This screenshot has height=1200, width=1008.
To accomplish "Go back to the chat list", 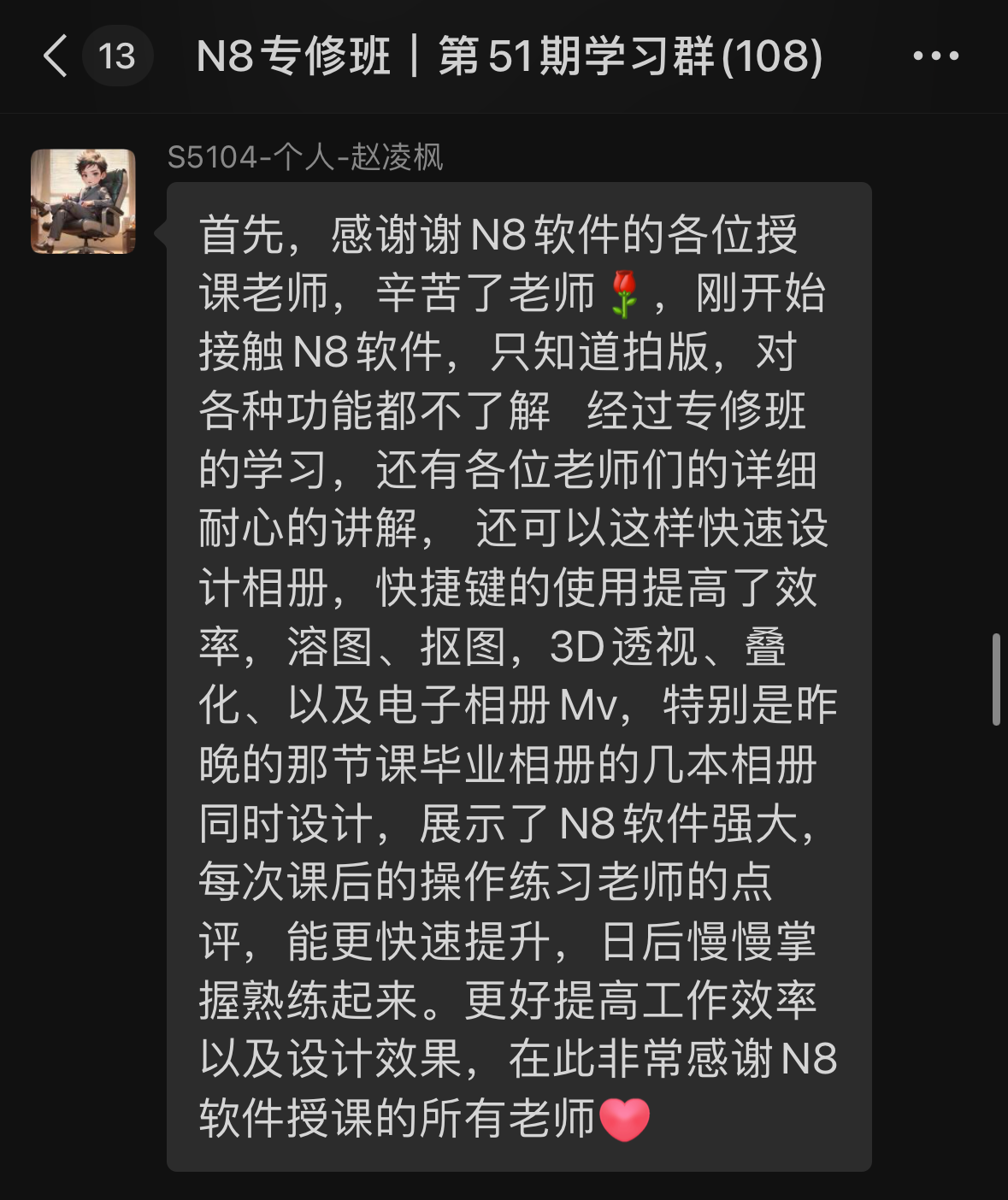I will pyautogui.click(x=56, y=56).
